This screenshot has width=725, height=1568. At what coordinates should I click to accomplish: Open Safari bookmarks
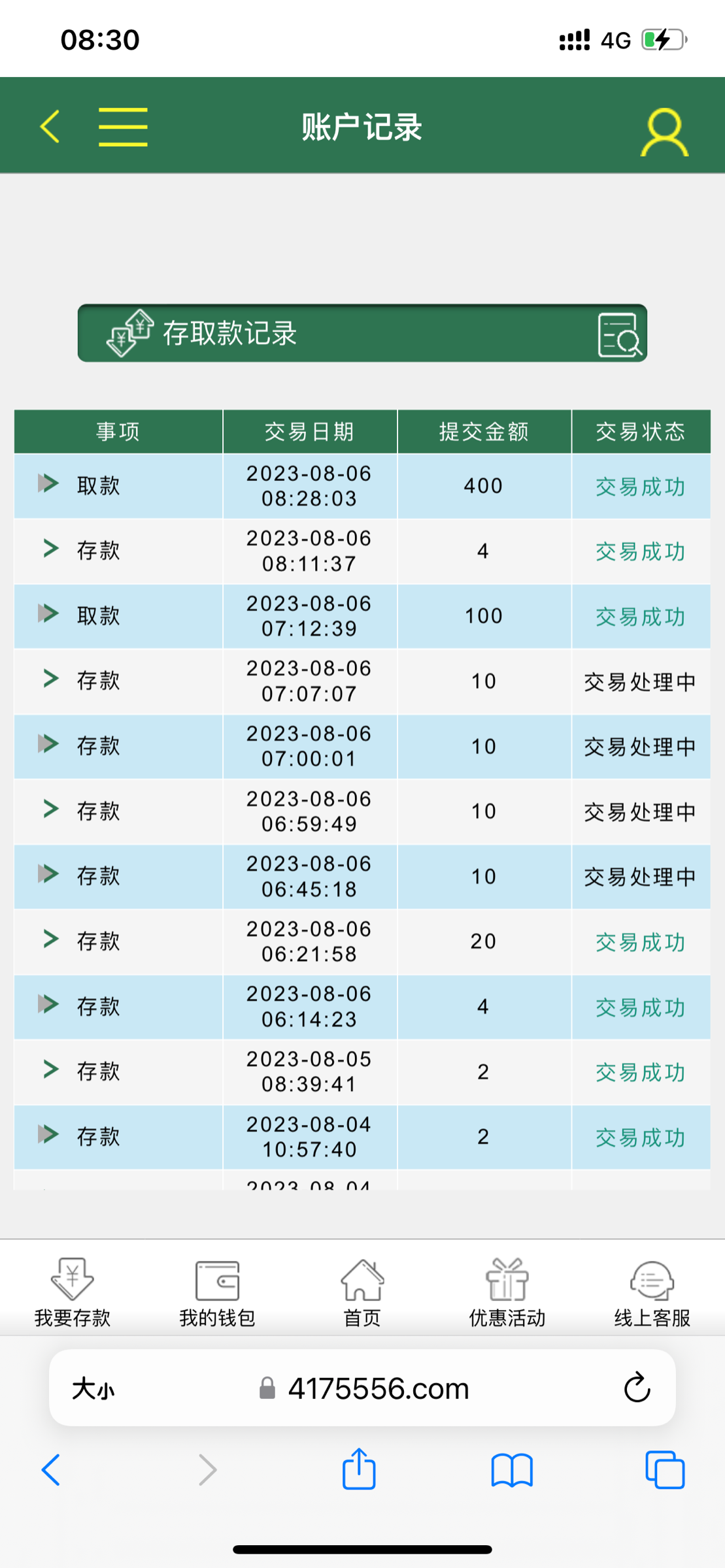tap(512, 1471)
